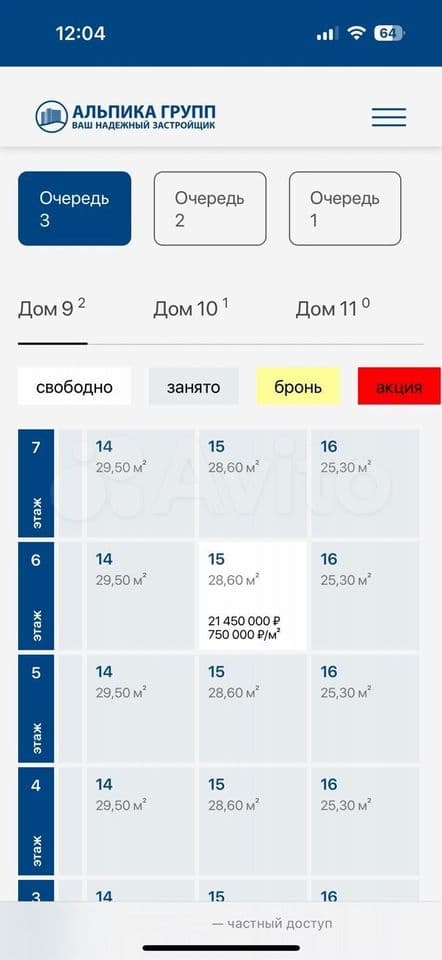Open free apartment 15 on floor 6

point(252,596)
